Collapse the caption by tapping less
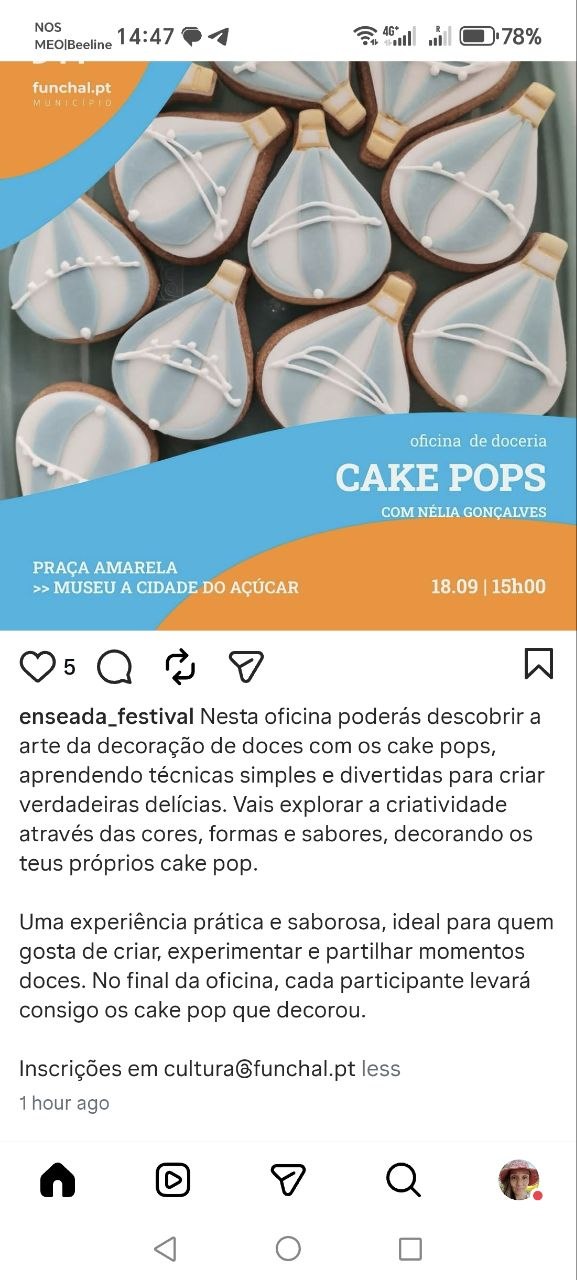 381,1069
